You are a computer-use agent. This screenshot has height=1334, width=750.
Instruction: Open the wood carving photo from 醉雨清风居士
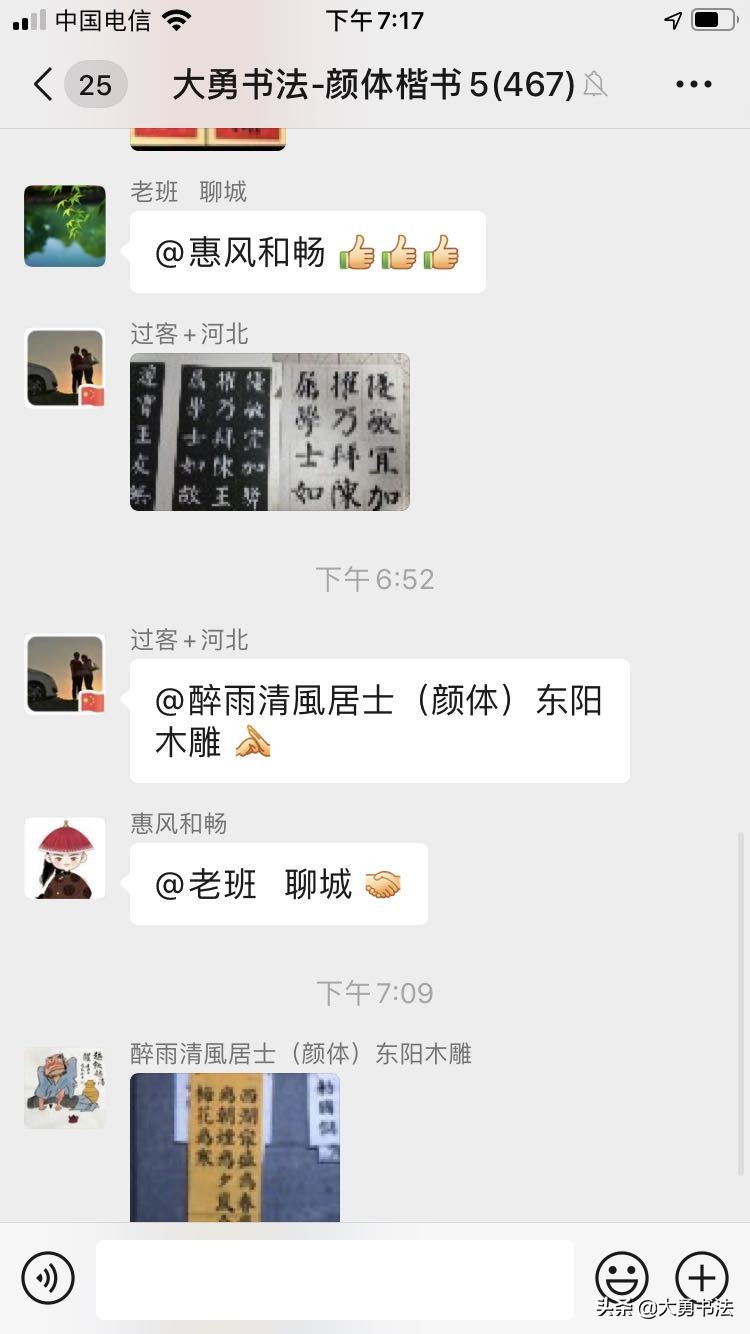[235, 1150]
